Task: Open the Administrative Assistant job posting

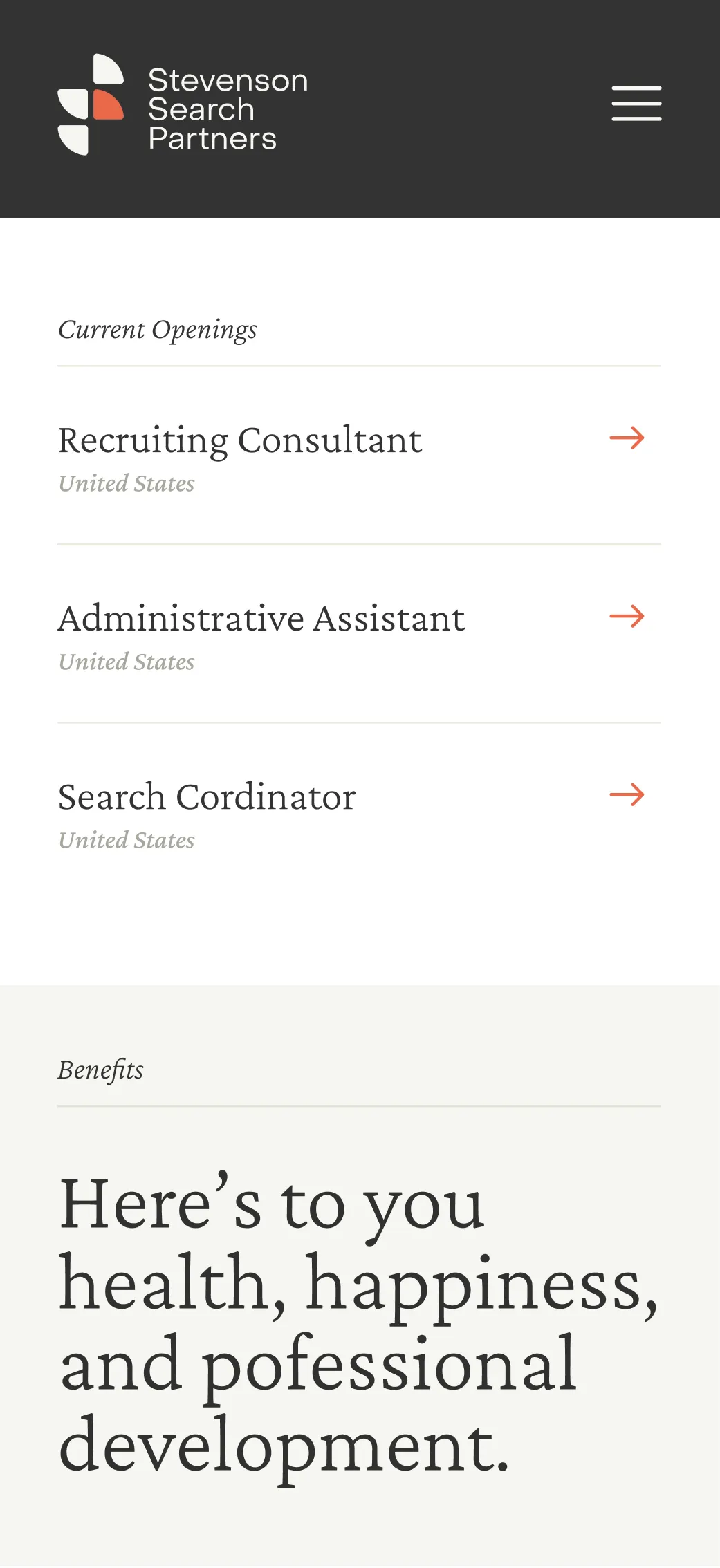Action: click(x=261, y=617)
